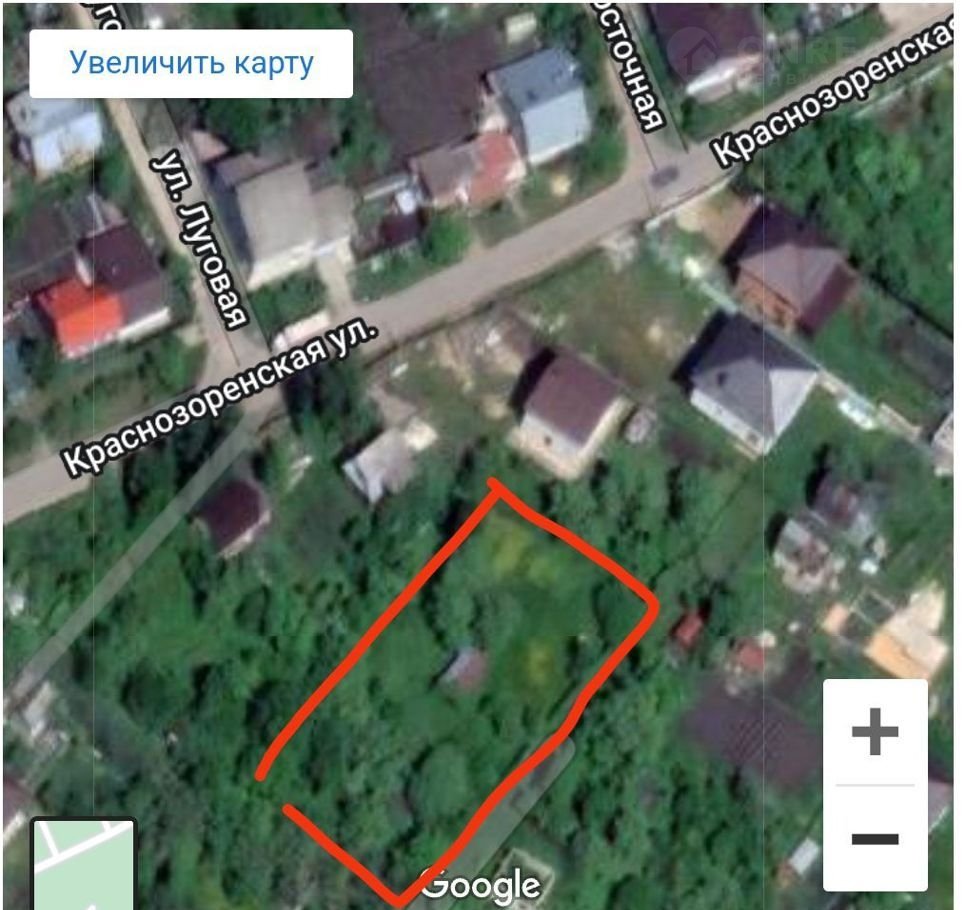Zoom in with the plus button
This screenshot has width=966, height=910.
pyautogui.click(x=875, y=733)
